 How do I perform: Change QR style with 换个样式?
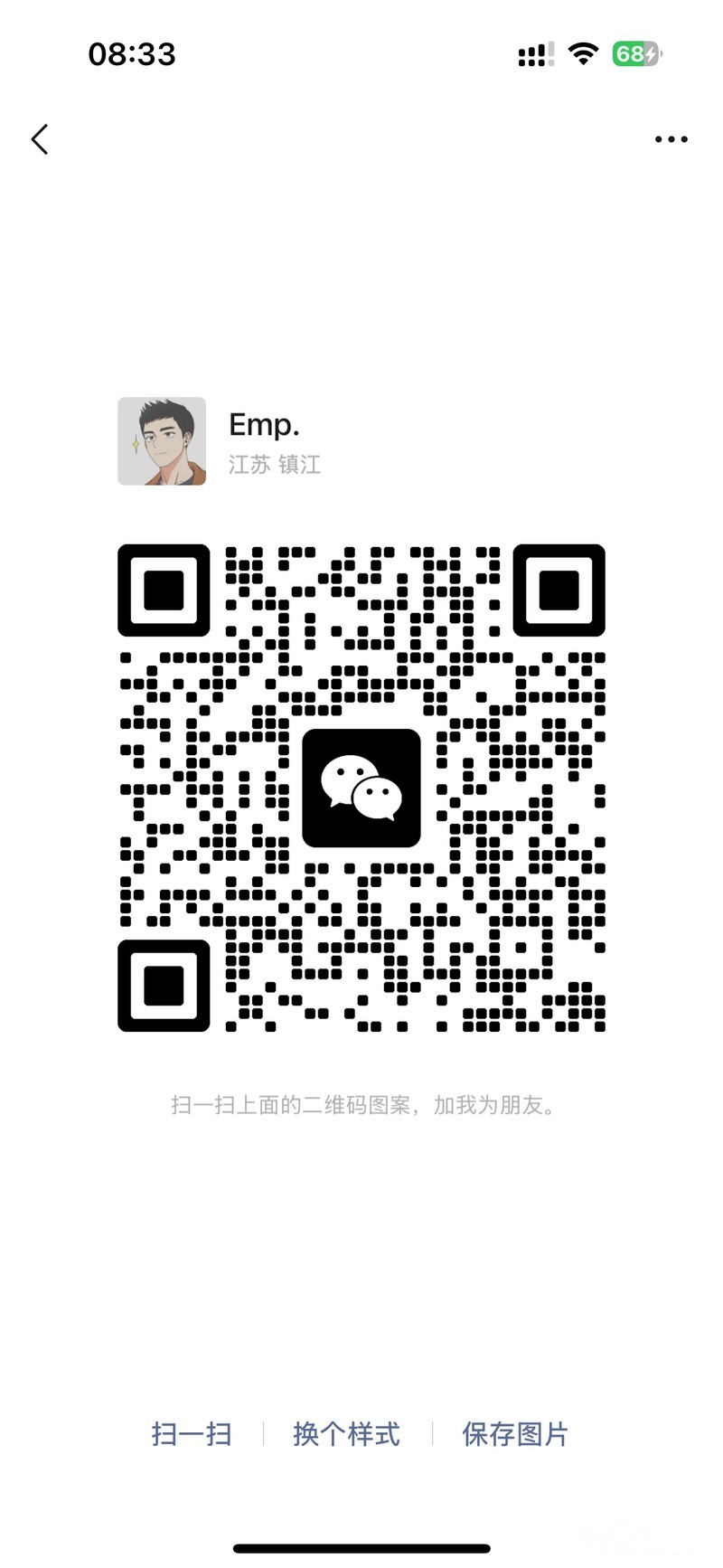click(346, 1434)
